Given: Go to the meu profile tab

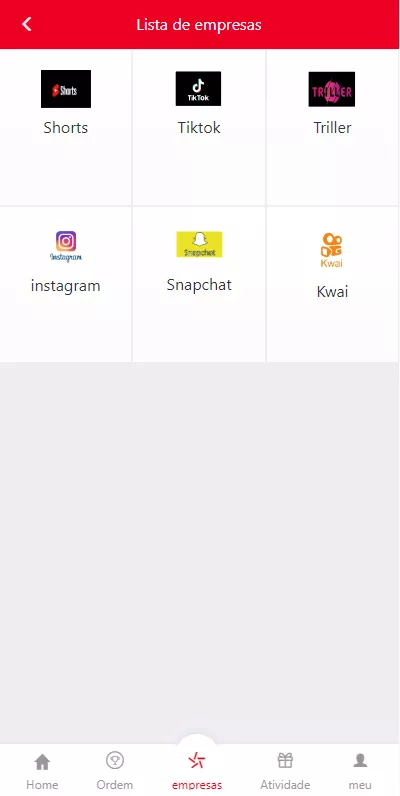Looking at the screenshot, I should [360, 771].
